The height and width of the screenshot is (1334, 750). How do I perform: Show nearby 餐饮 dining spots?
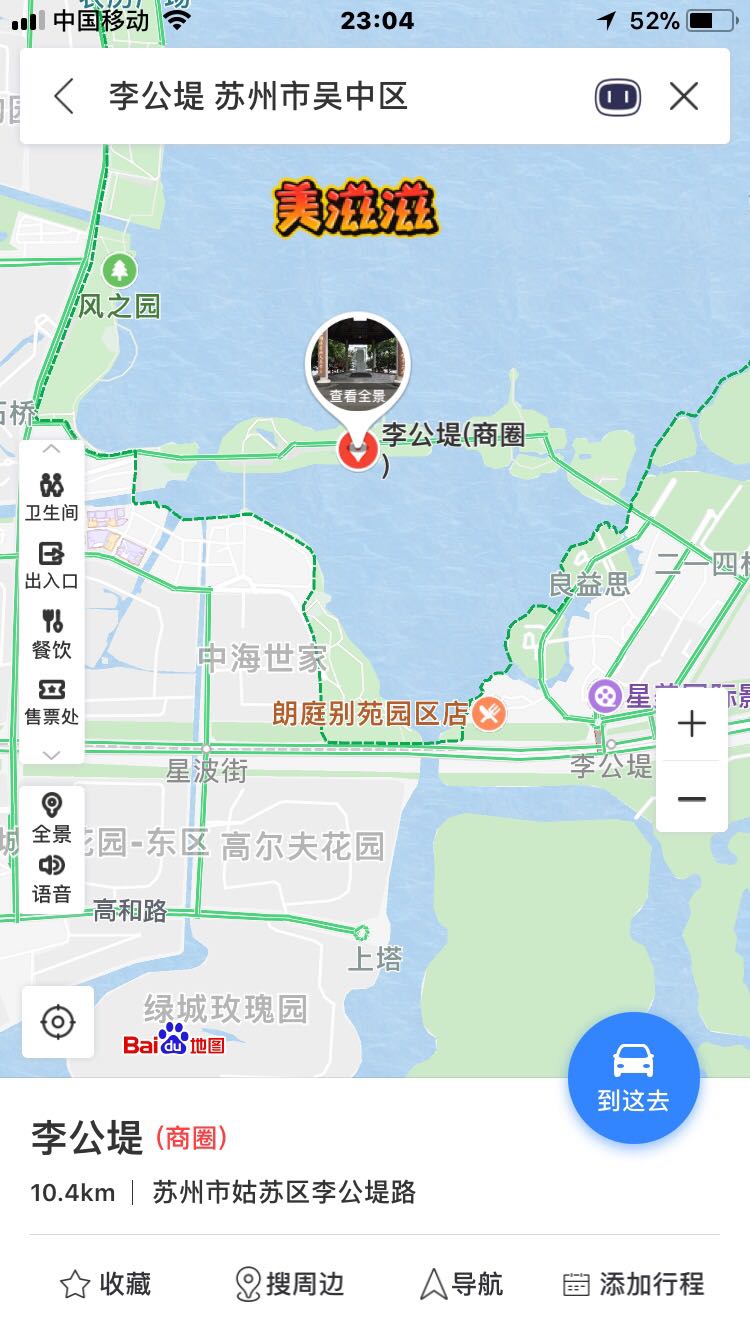coord(52,634)
